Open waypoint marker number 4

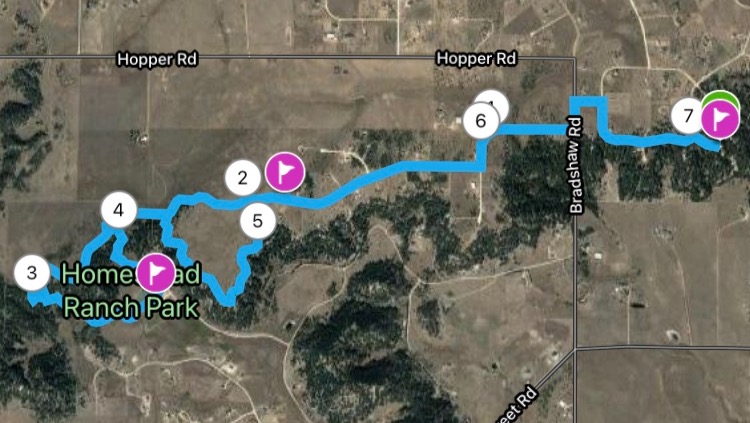coord(119,210)
